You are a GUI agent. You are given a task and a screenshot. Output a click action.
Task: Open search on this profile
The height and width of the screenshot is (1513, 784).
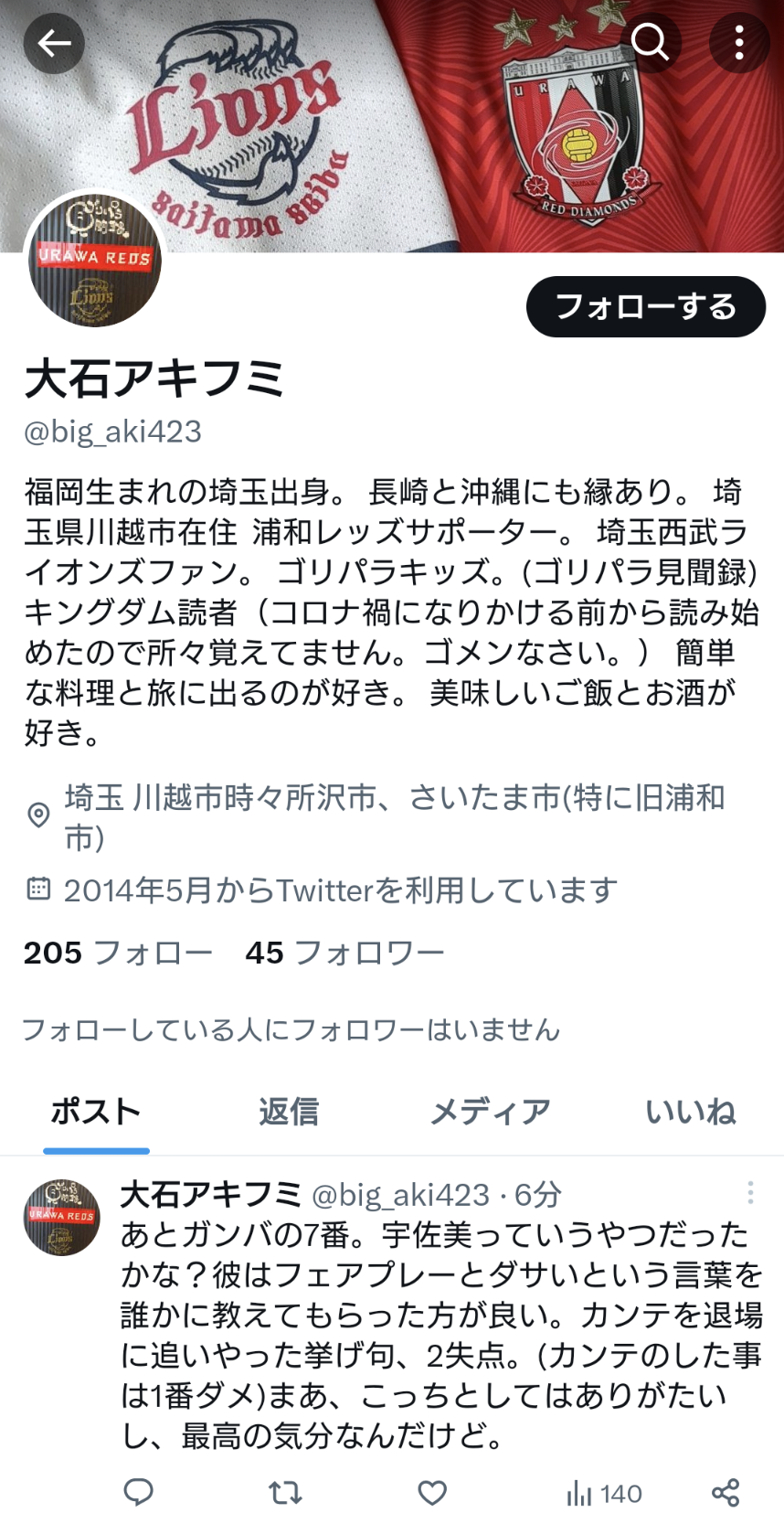pyautogui.click(x=651, y=42)
